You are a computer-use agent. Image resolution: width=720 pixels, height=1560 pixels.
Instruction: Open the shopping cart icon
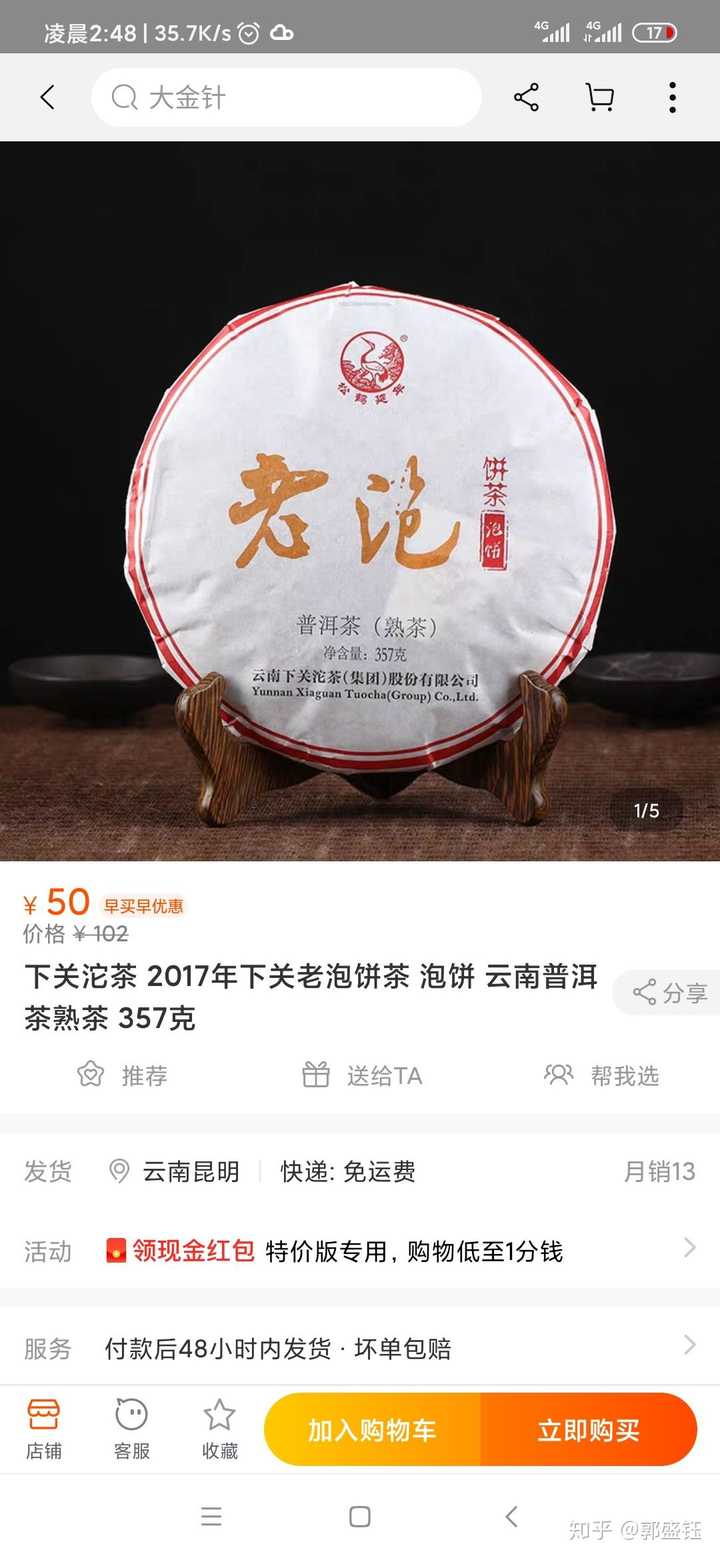tap(599, 97)
